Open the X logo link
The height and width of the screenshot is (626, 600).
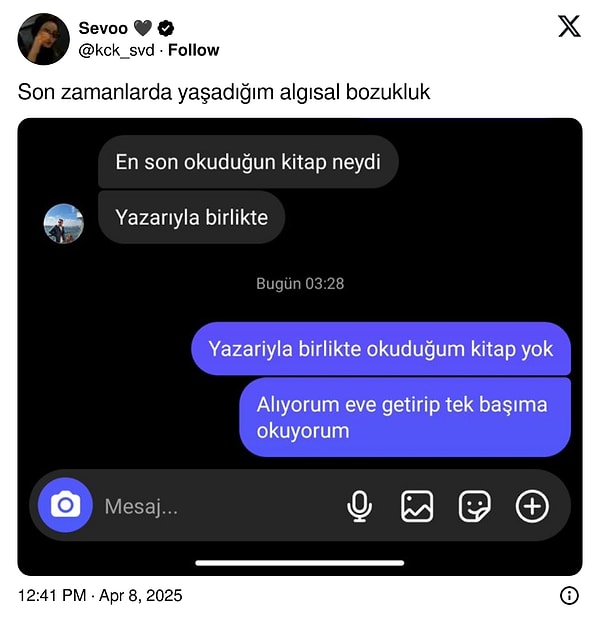click(x=569, y=27)
